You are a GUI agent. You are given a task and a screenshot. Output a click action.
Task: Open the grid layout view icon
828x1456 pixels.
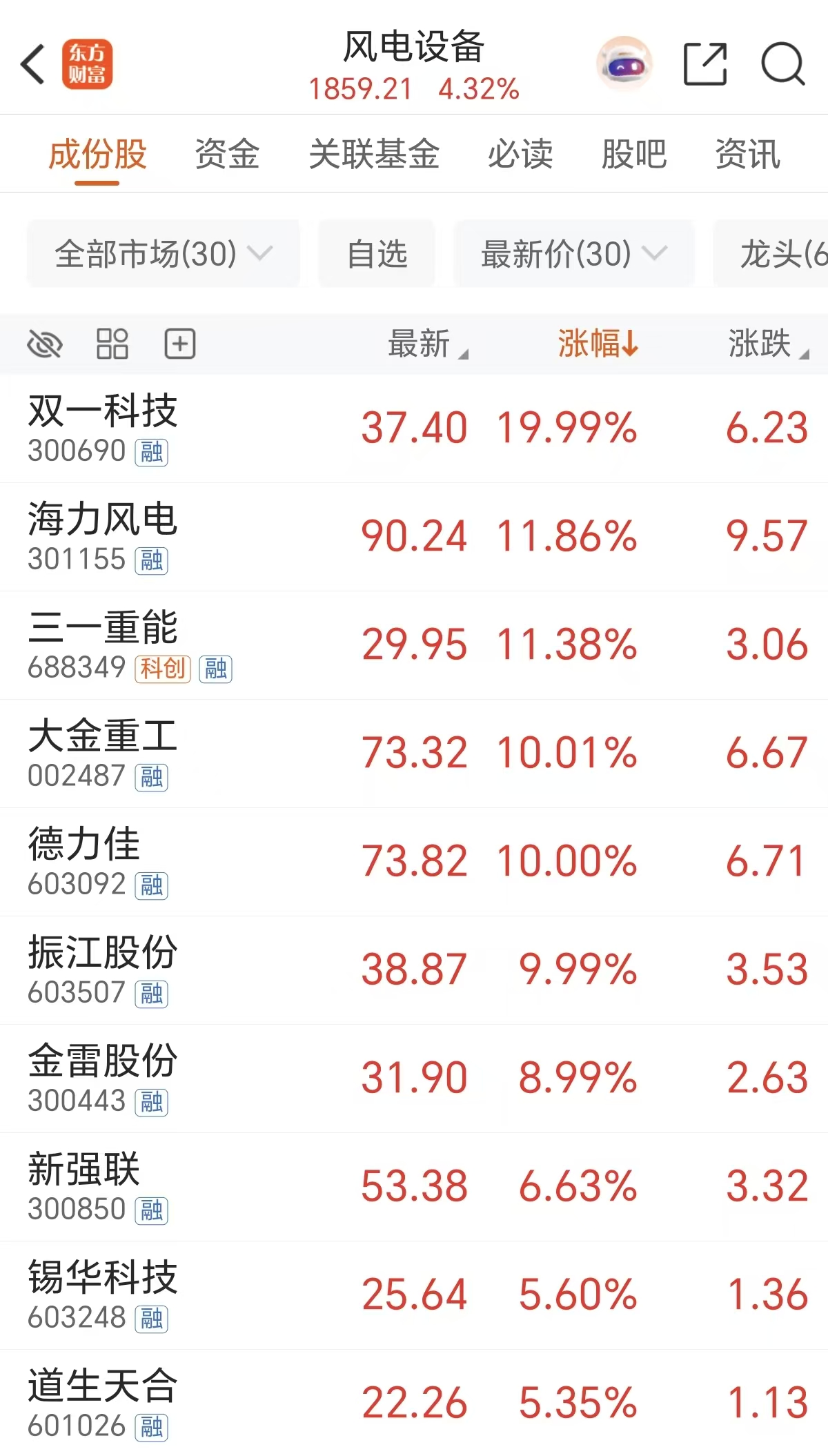[112, 343]
